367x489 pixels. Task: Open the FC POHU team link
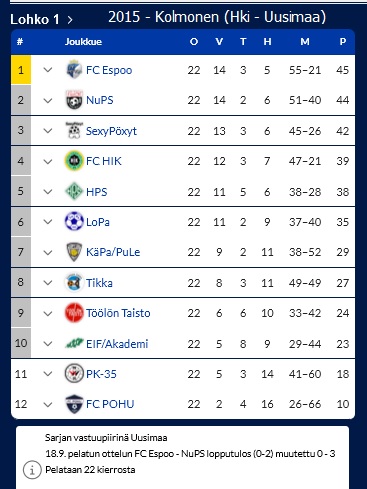click(110, 404)
